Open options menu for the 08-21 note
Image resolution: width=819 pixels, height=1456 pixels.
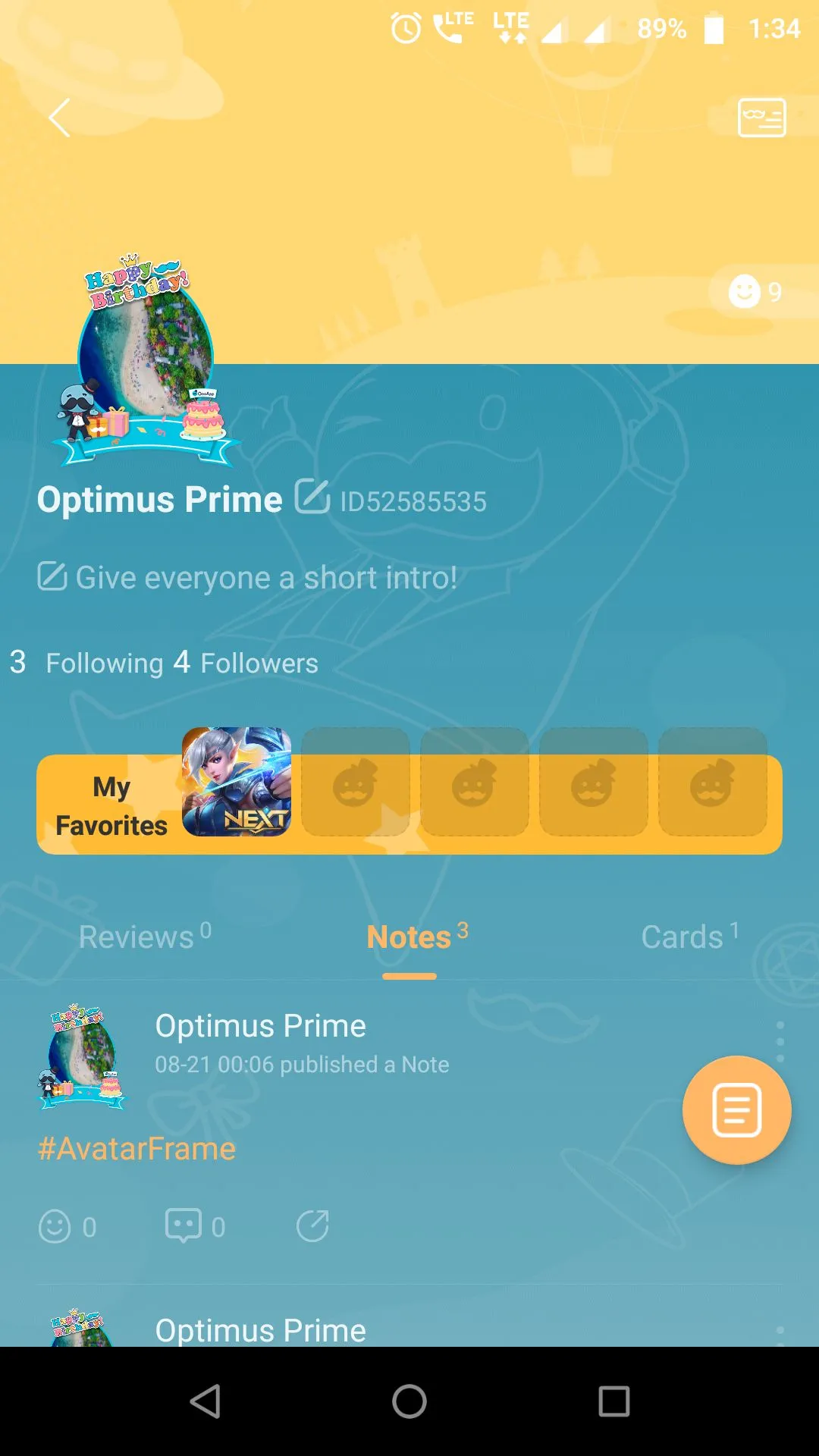pos(780,1040)
